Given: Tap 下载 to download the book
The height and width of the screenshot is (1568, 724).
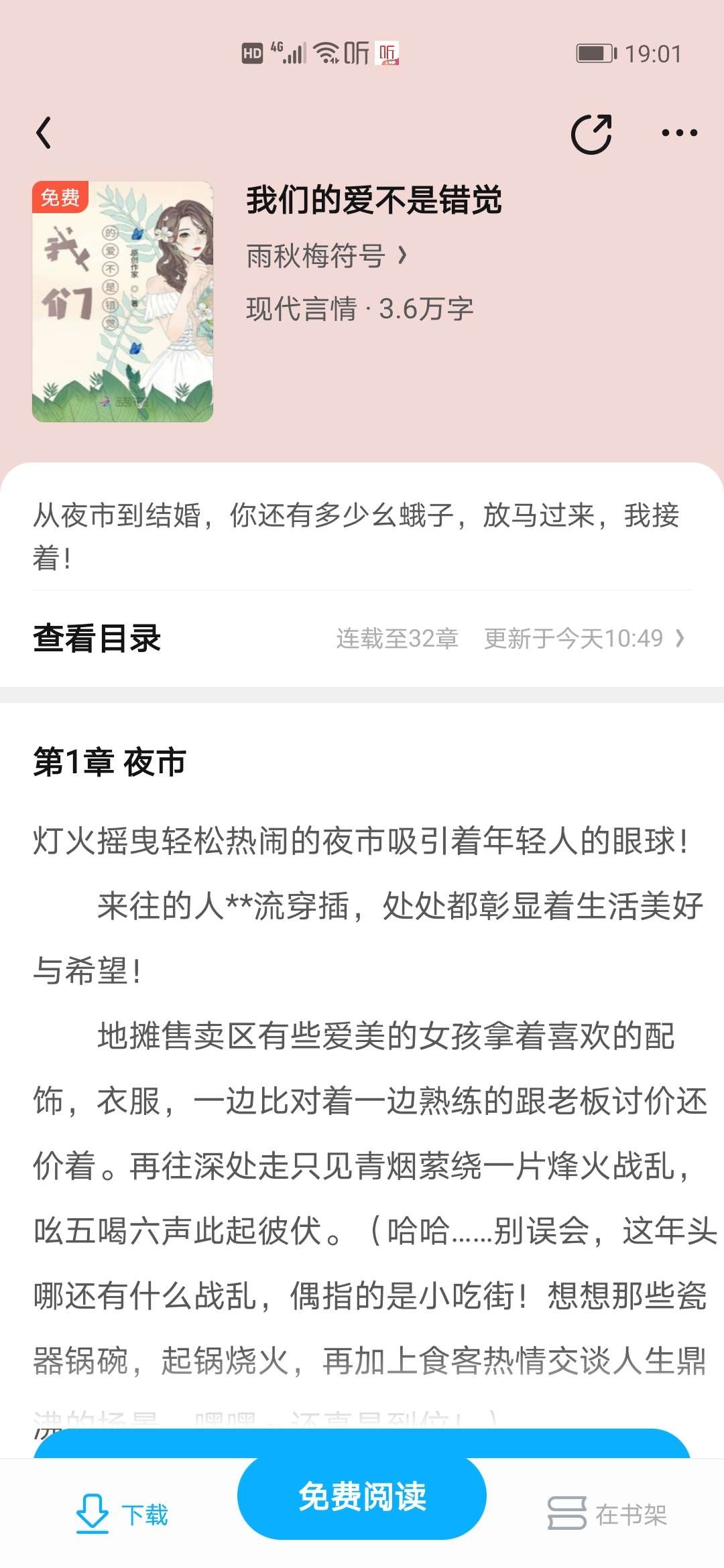Looking at the screenshot, I should tap(121, 1514).
